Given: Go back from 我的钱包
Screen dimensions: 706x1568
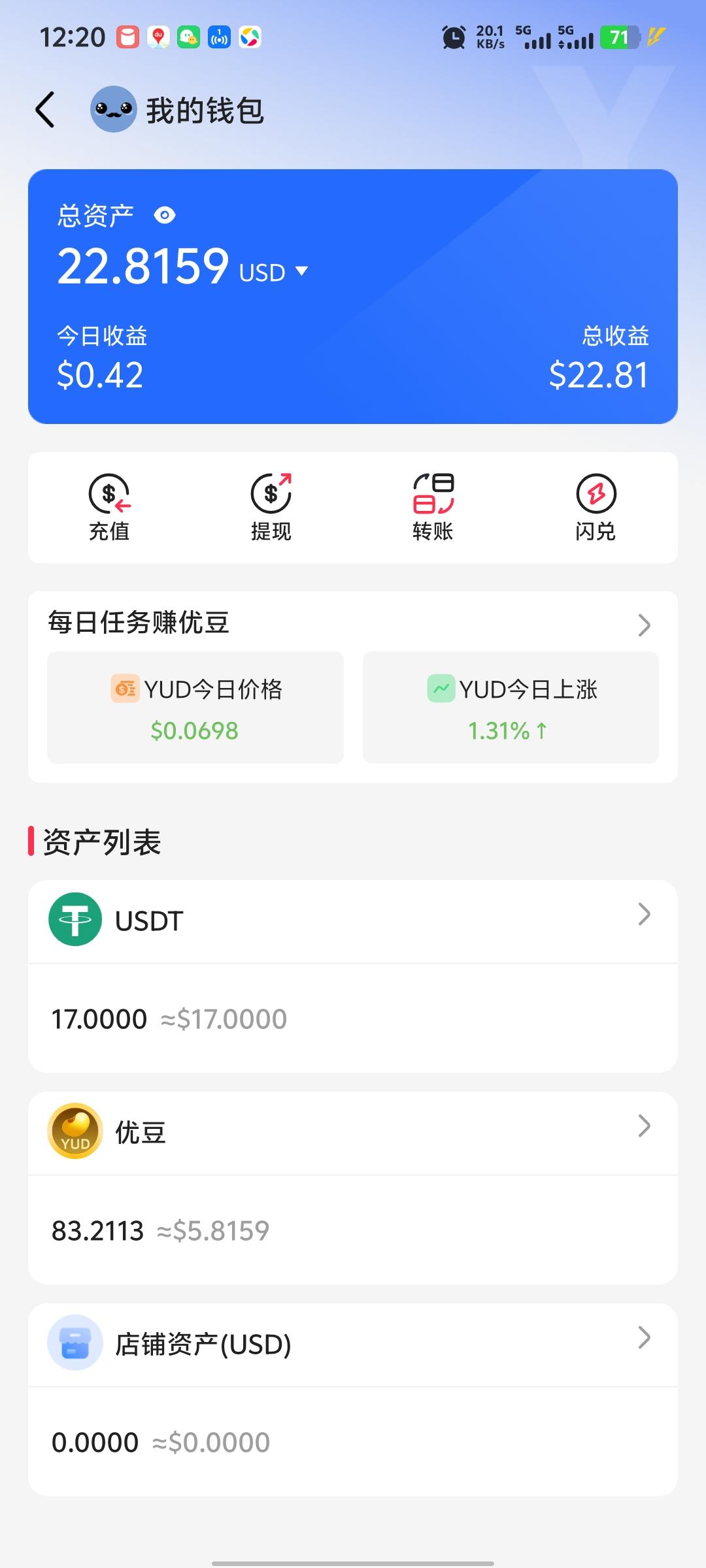Looking at the screenshot, I should 44,110.
